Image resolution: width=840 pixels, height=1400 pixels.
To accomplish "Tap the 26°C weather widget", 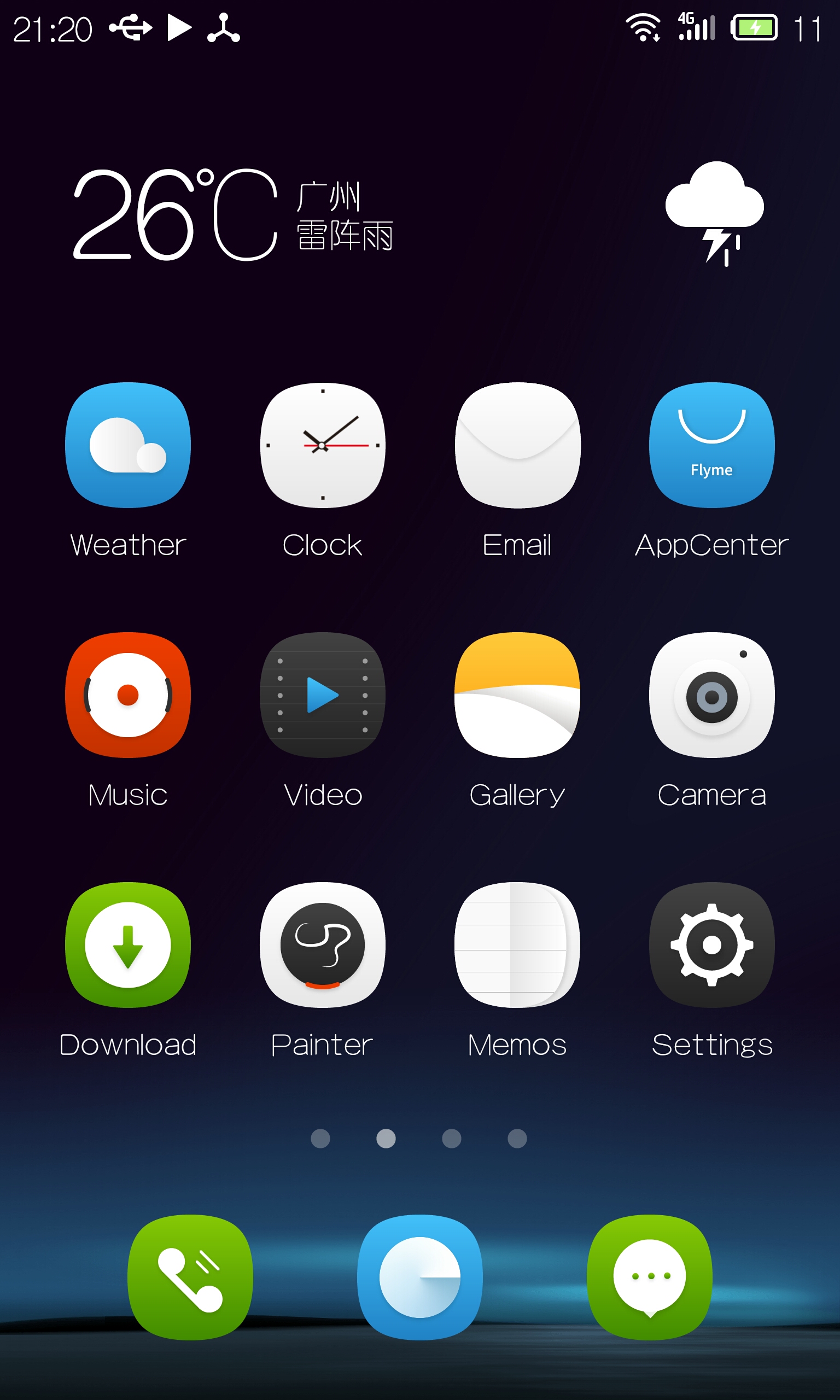I will coord(419,214).
